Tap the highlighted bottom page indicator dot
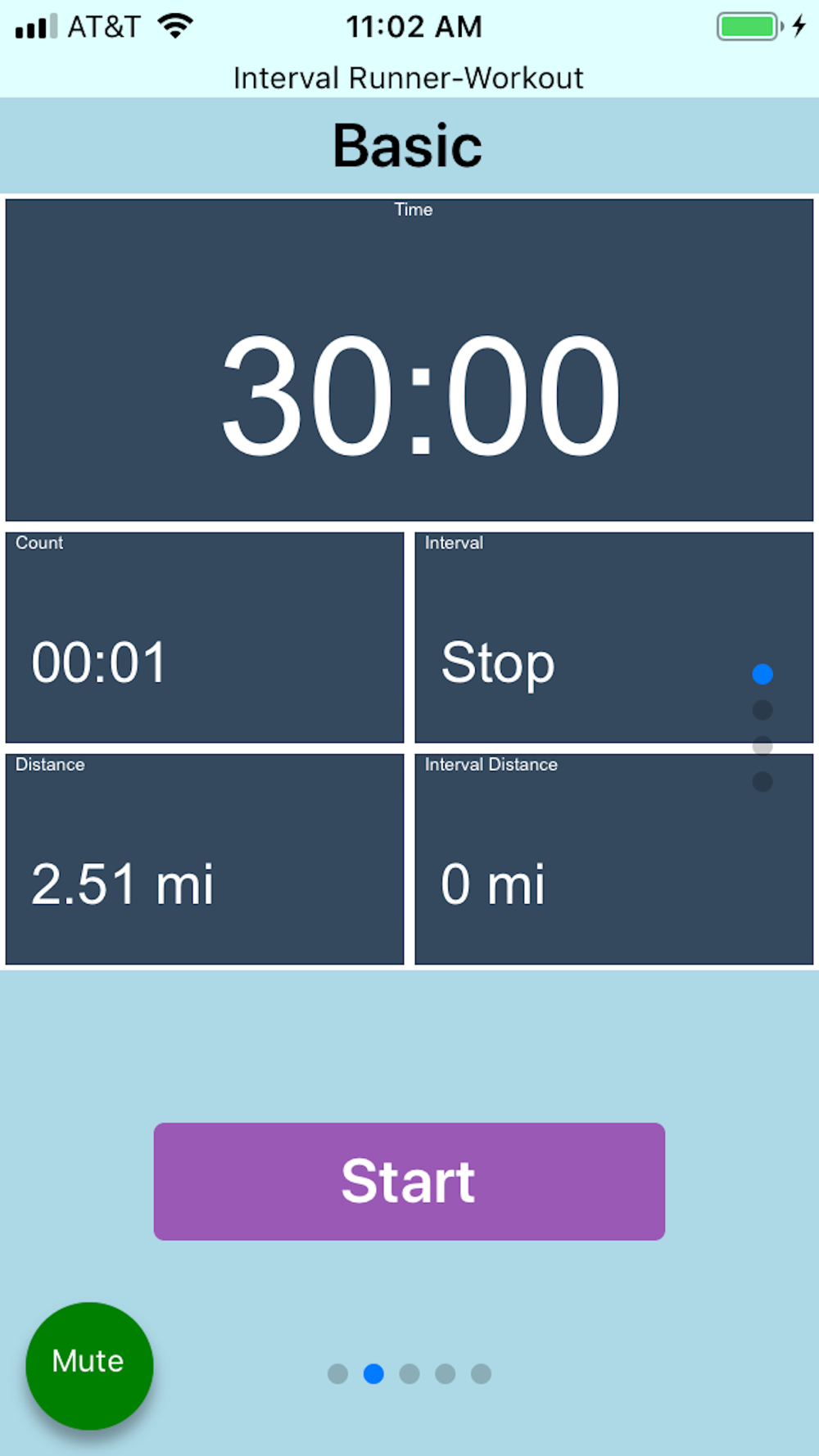 click(x=373, y=1373)
